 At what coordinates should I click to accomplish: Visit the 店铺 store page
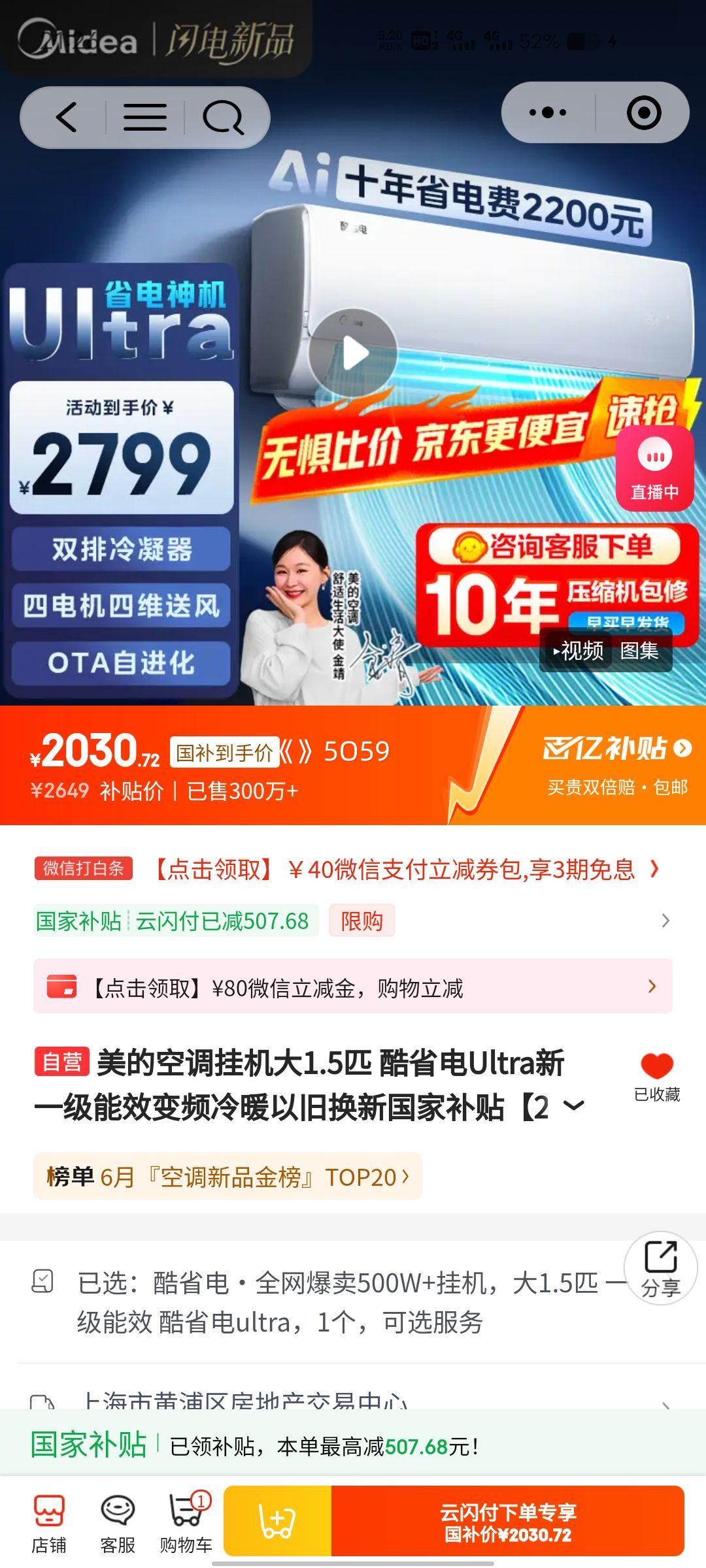pyautogui.click(x=49, y=1524)
